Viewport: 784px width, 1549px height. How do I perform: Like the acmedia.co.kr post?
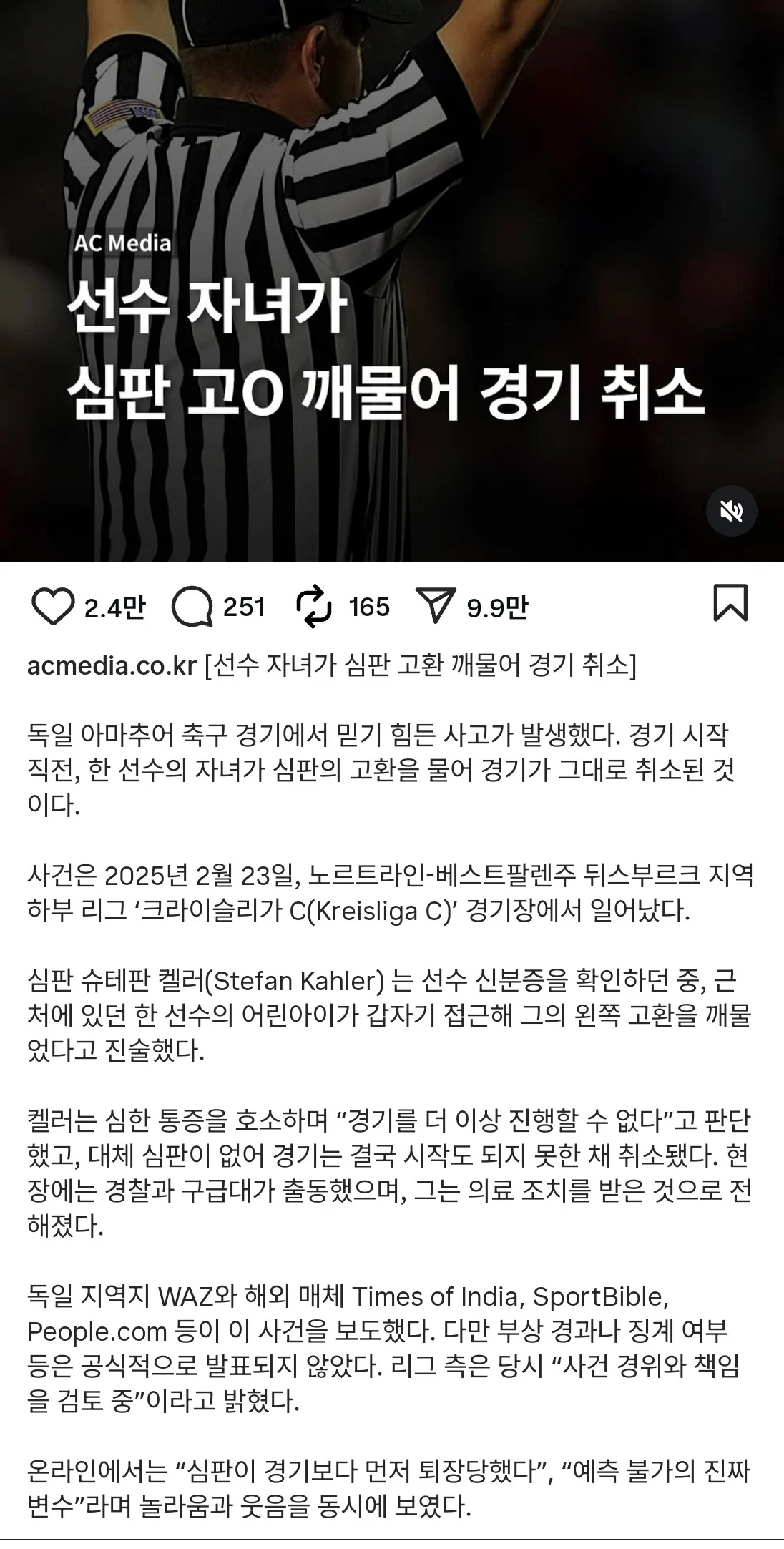click(x=53, y=607)
